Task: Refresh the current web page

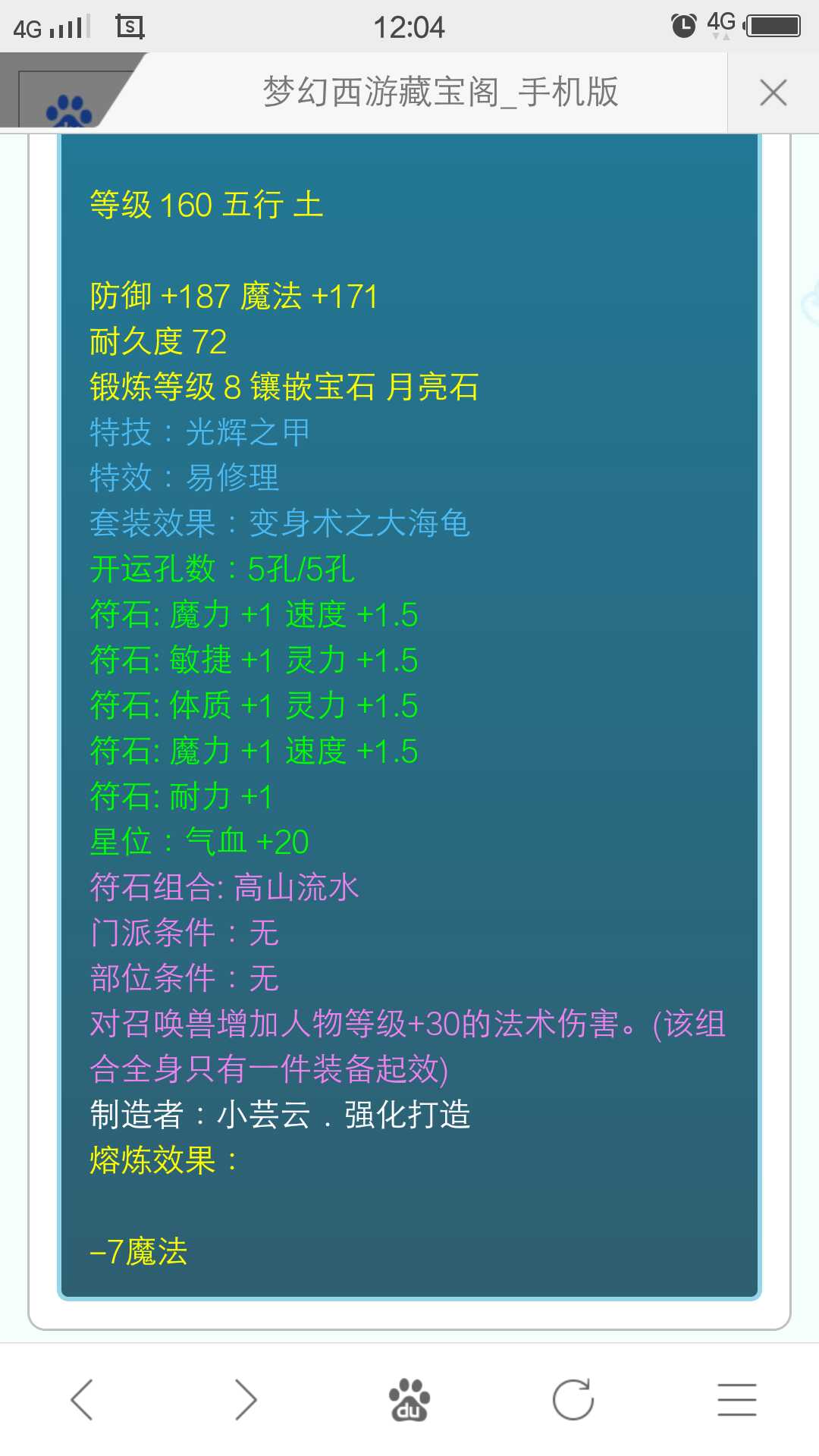Action: [573, 1399]
